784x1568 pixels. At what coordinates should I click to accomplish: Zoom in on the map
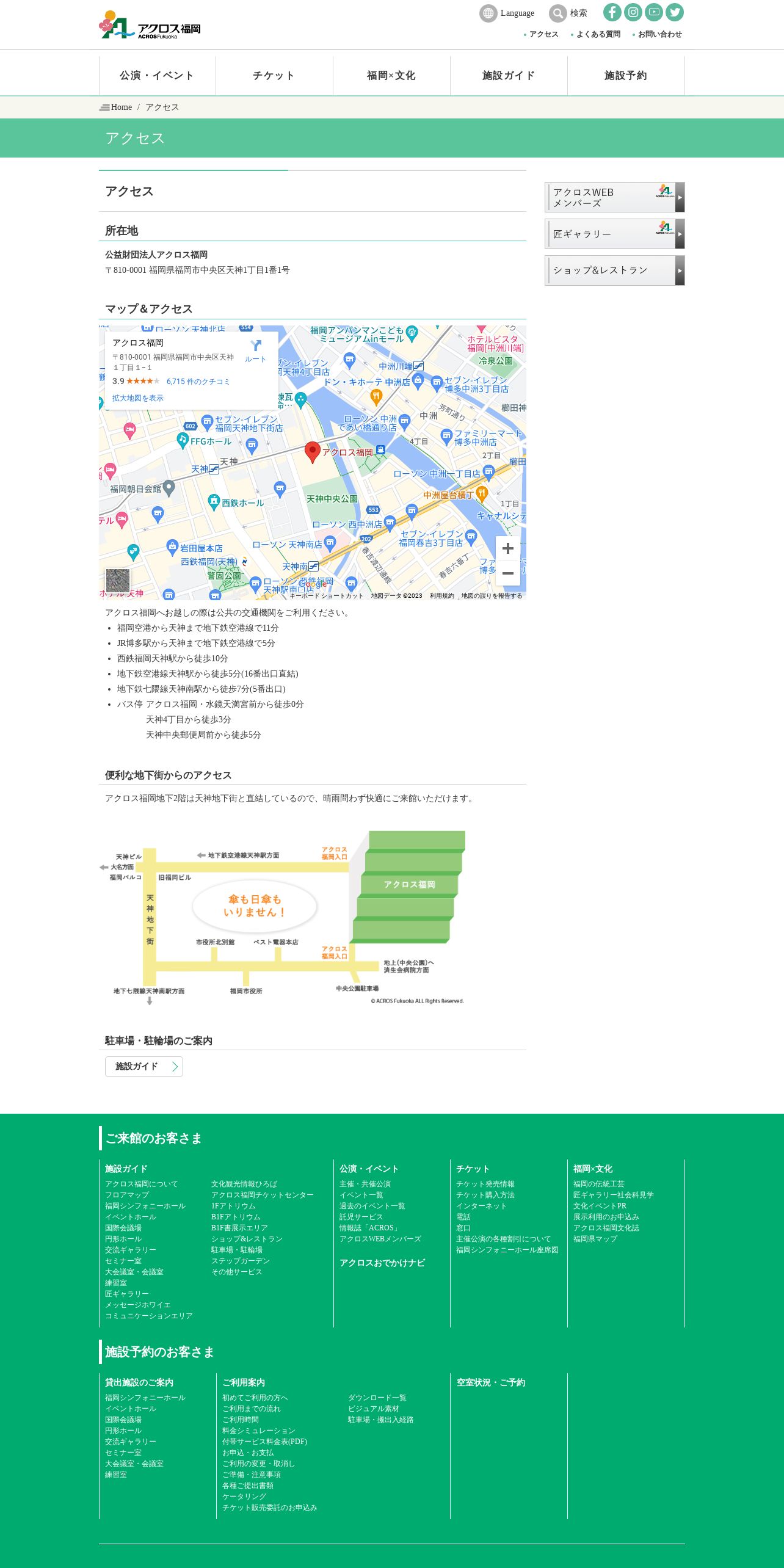pyautogui.click(x=507, y=548)
